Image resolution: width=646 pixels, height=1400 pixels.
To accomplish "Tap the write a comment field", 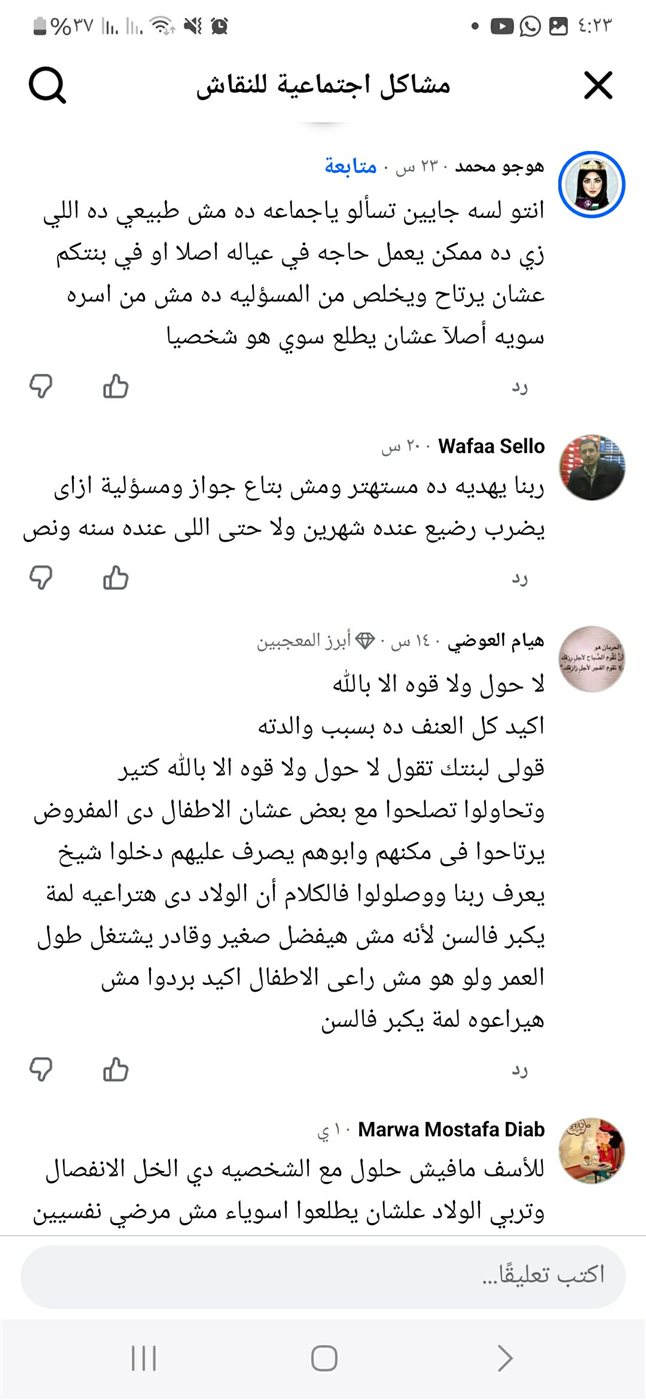I will point(323,1276).
